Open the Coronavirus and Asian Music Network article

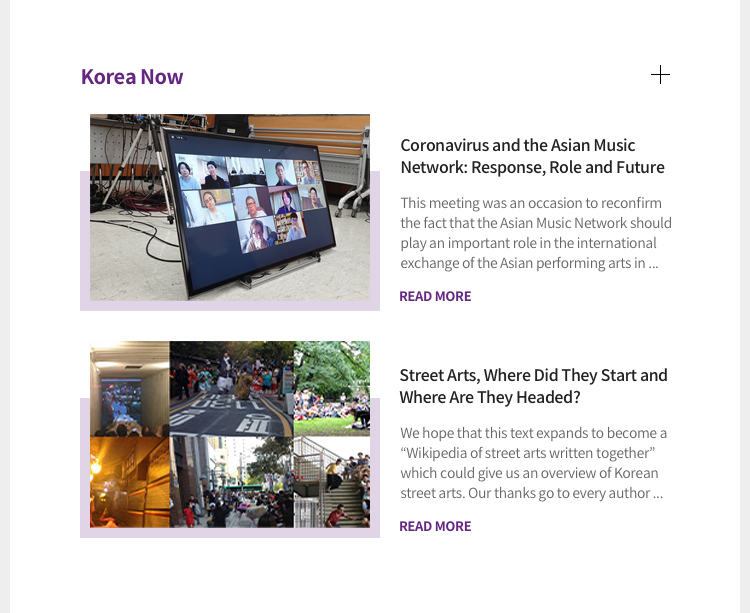click(532, 156)
